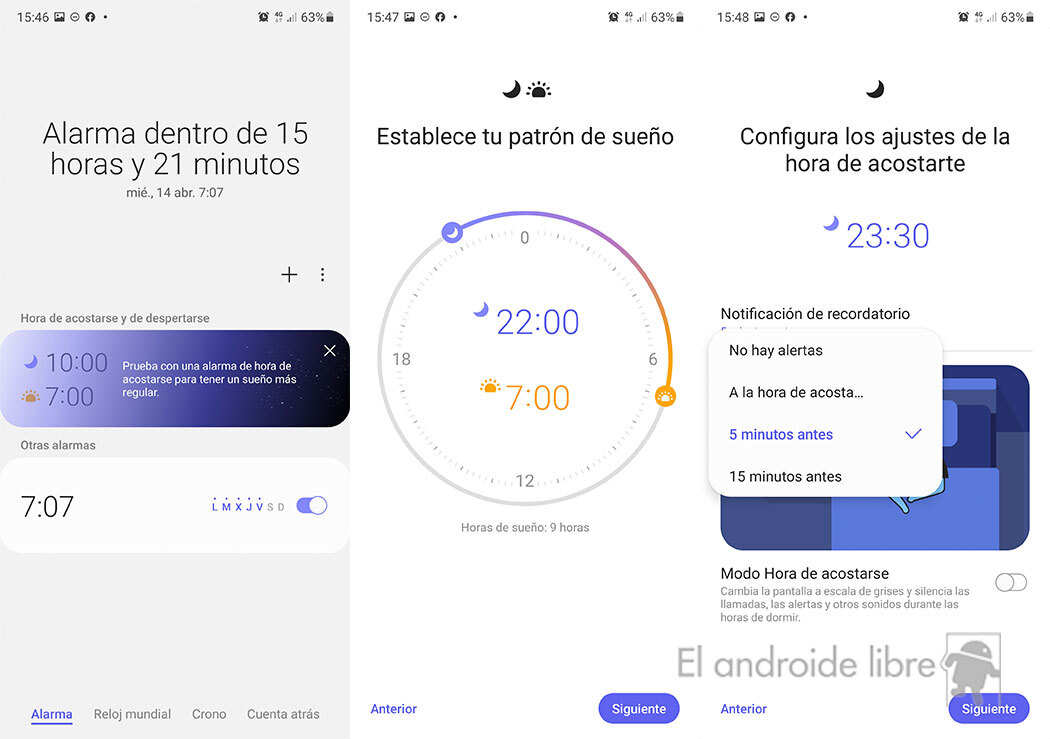Switch to the Reloj mundial tab
The image size is (1050, 739).
pos(132,714)
